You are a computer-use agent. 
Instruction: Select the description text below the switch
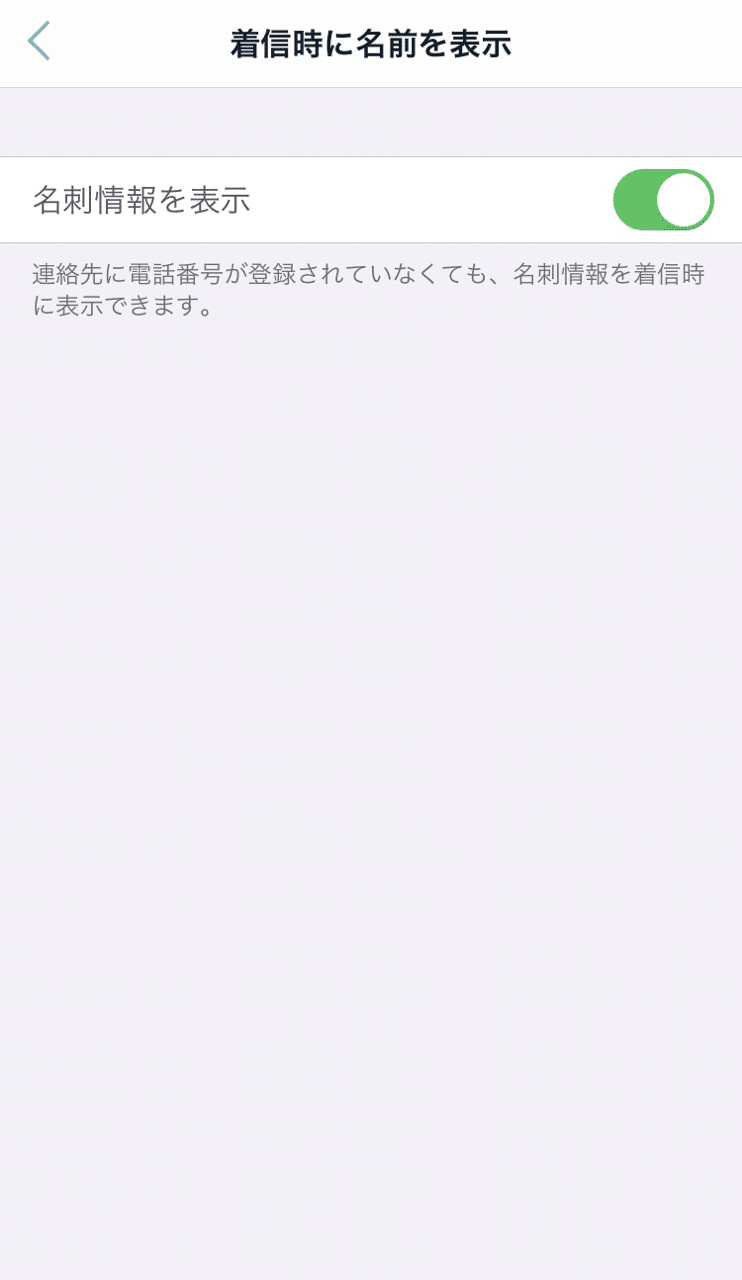[x=371, y=292]
